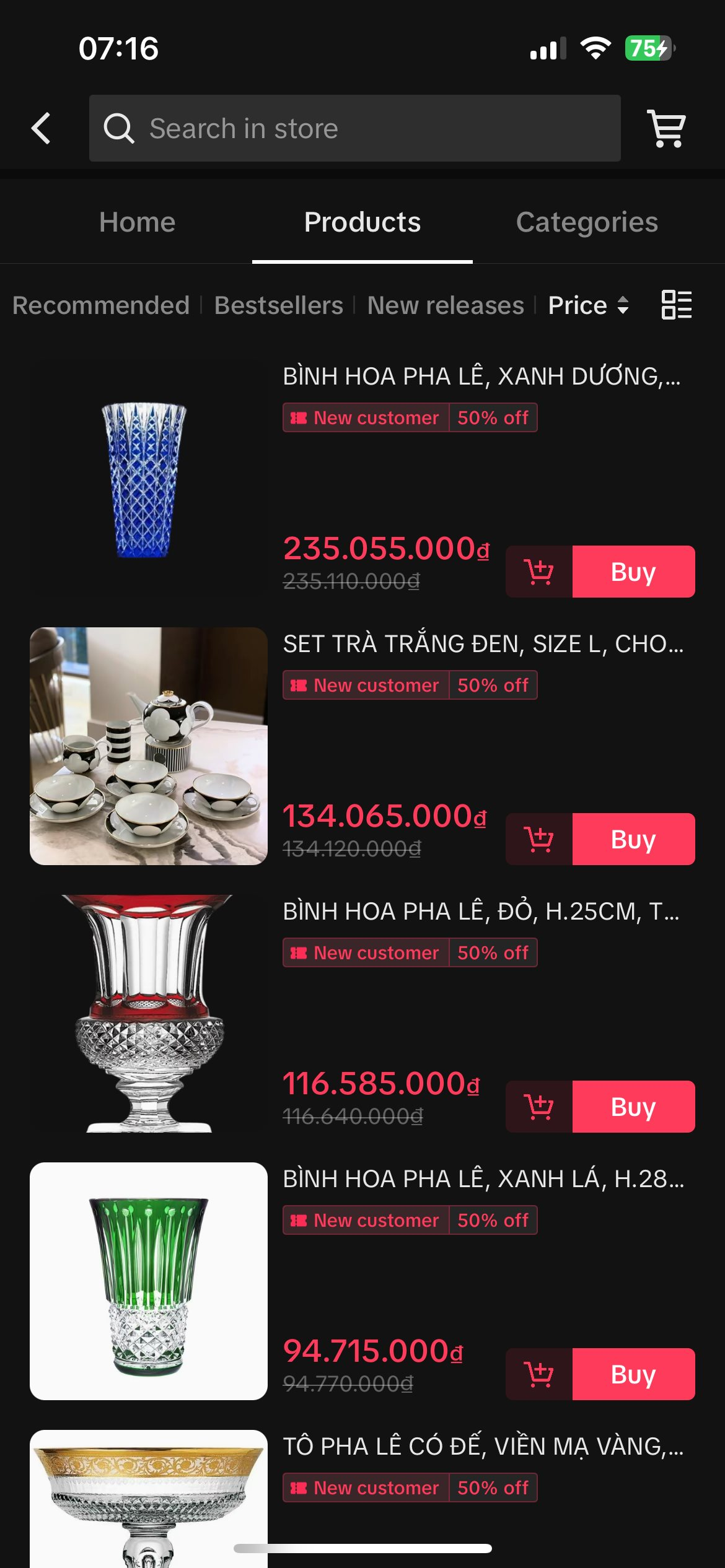Show Bestsellers products

(x=278, y=305)
